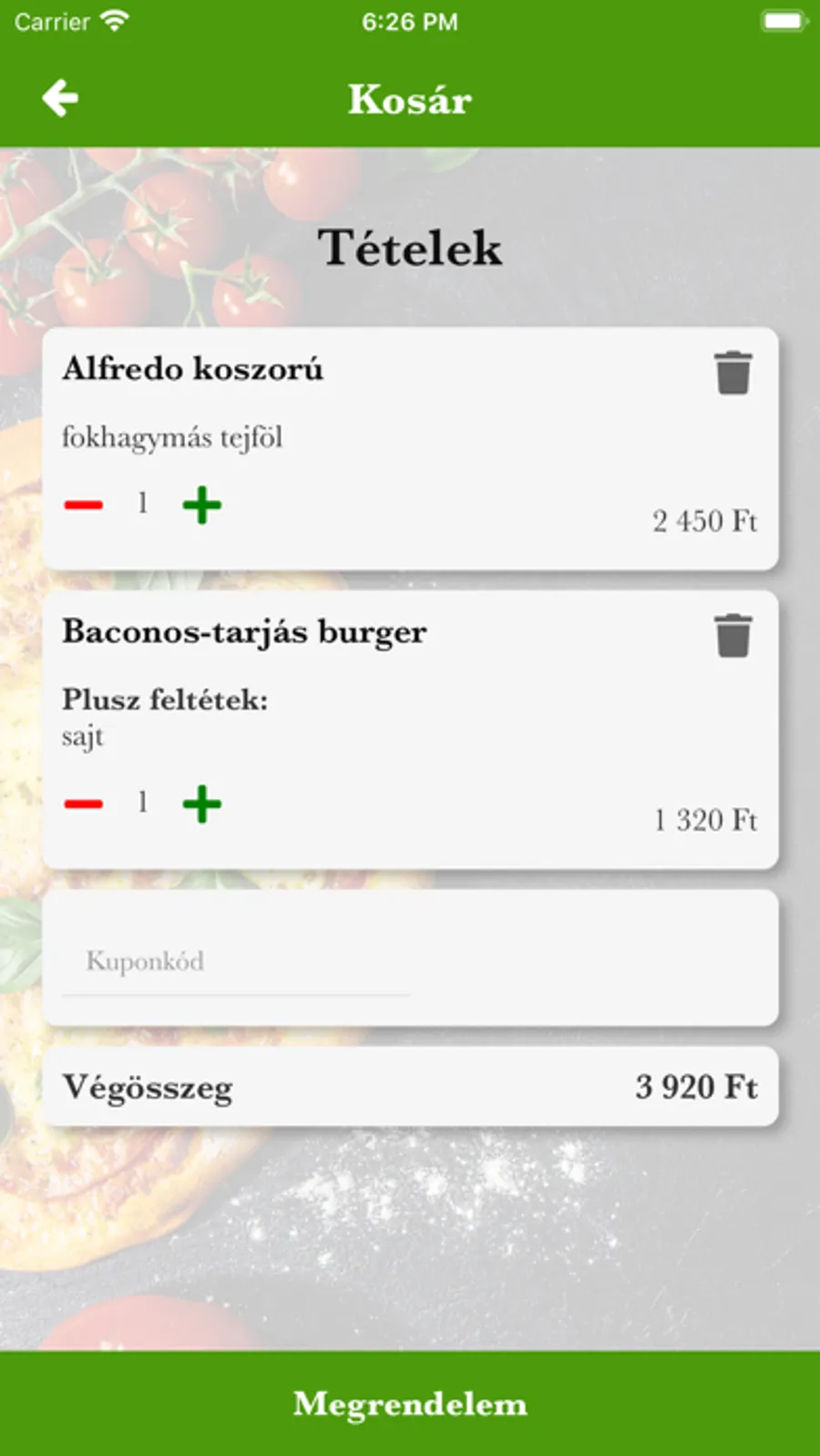Reduce quantity of Baconos-tarjás burger

coord(84,804)
